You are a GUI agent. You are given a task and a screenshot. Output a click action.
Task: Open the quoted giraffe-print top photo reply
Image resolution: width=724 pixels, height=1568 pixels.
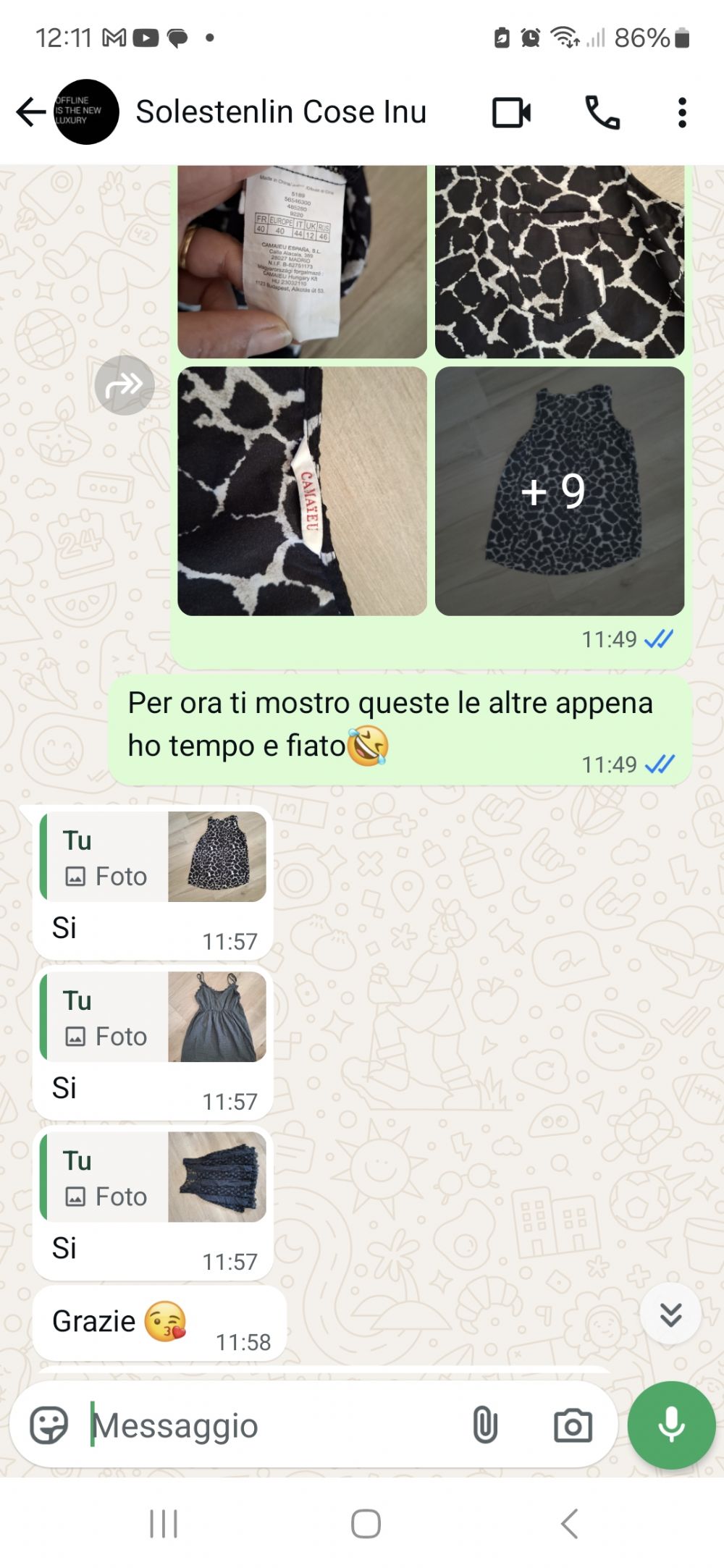pyautogui.click(x=153, y=856)
